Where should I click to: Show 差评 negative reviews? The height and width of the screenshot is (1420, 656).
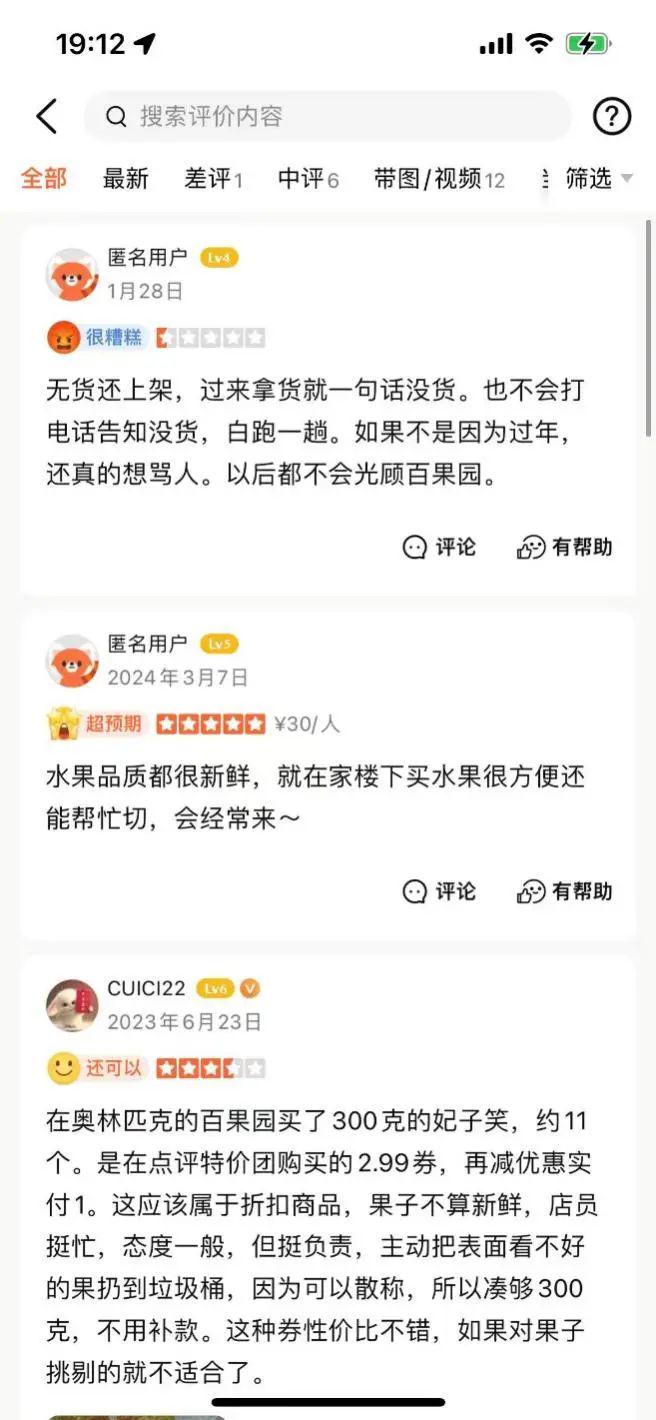[213, 179]
